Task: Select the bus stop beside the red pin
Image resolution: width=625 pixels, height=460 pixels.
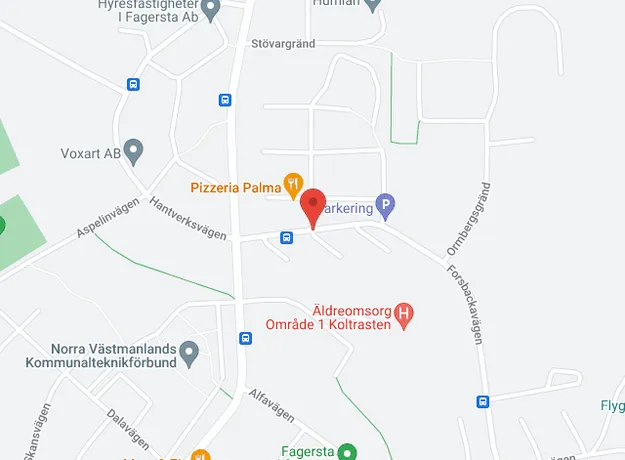Action: coord(286,238)
